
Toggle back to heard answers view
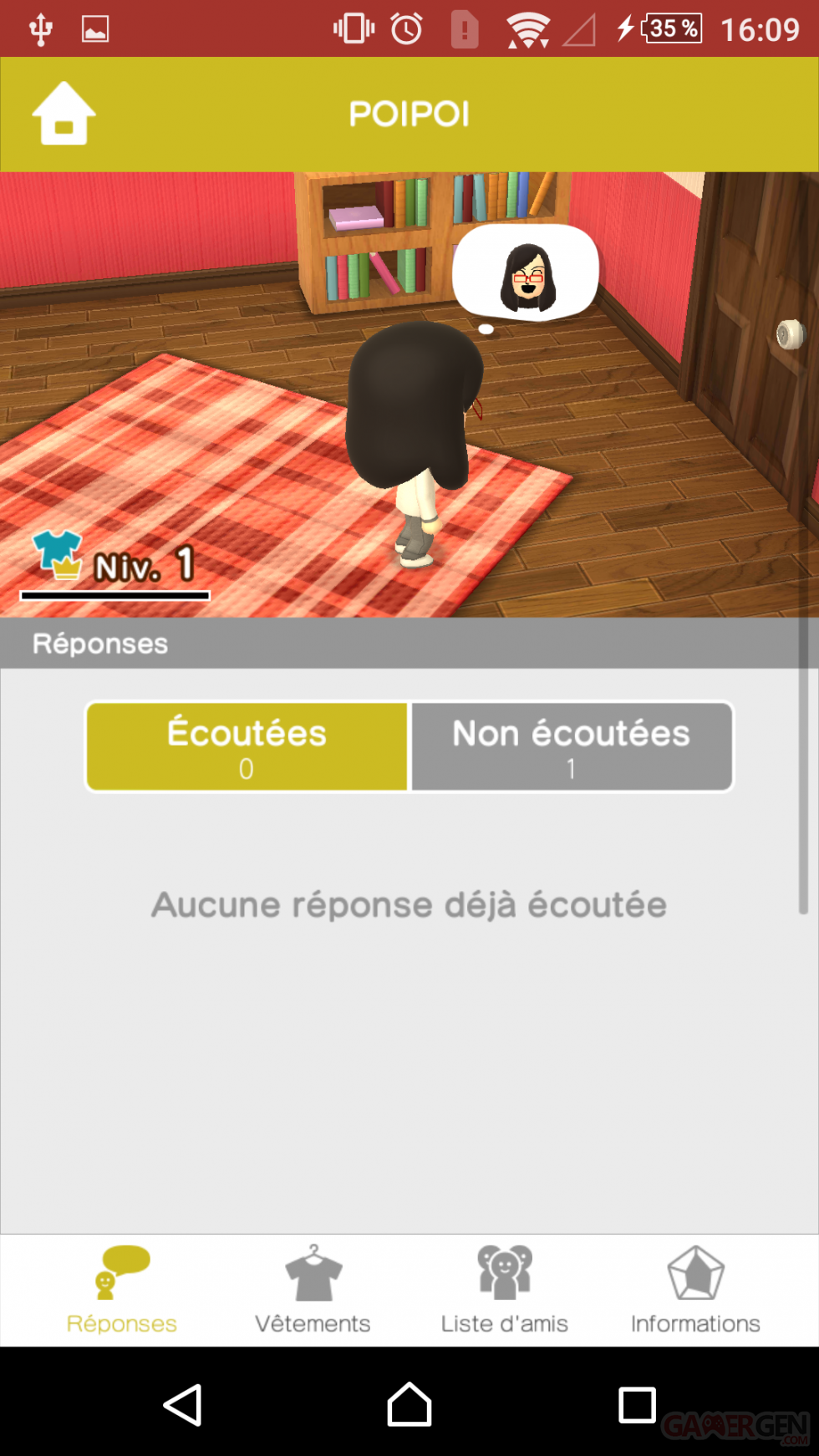246,746
